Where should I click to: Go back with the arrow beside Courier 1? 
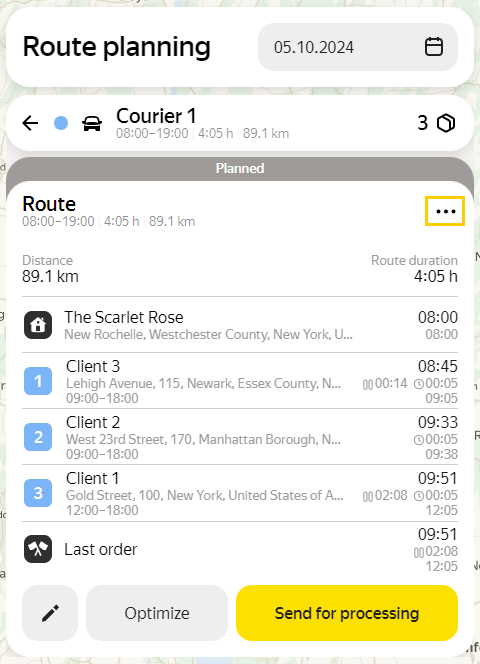pyautogui.click(x=30, y=123)
